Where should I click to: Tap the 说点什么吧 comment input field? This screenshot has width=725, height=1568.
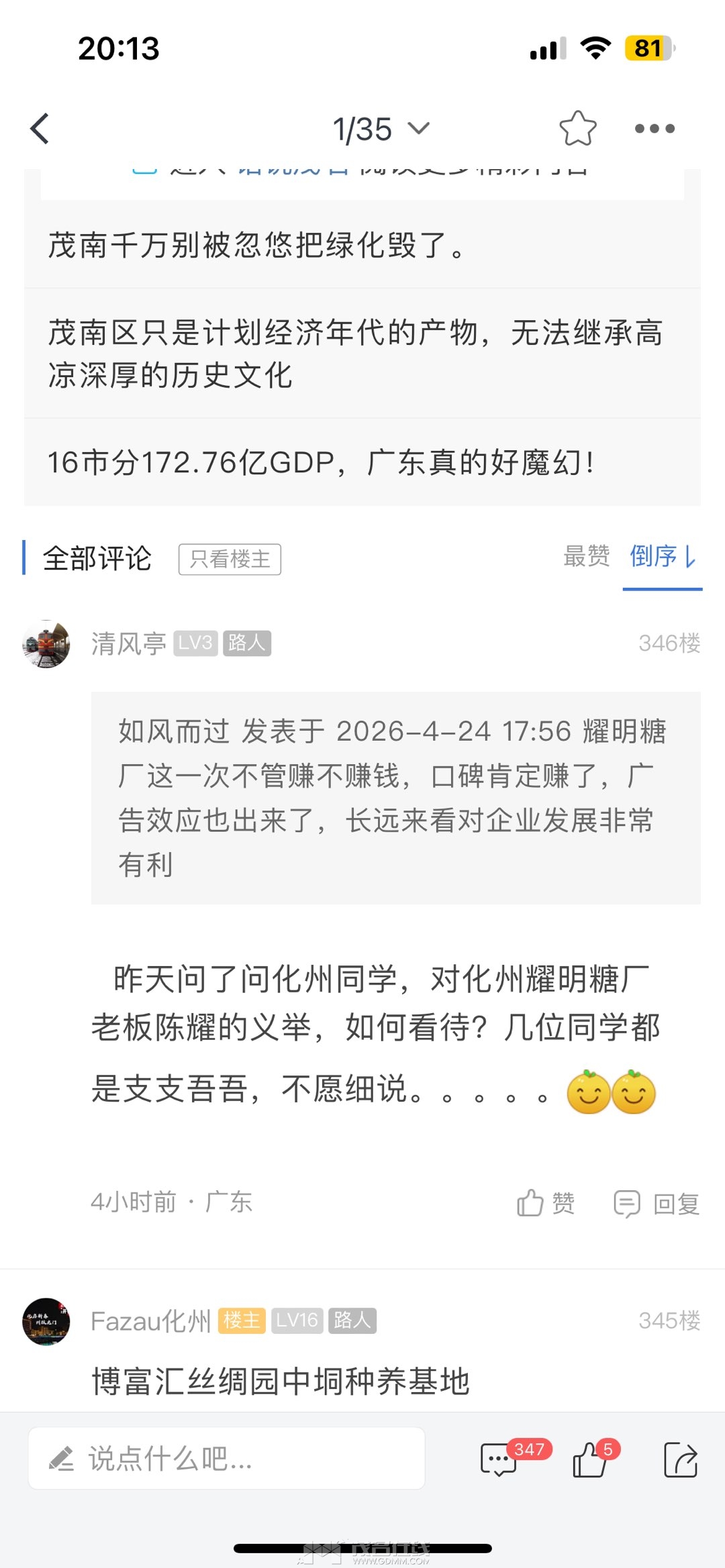(226, 1459)
